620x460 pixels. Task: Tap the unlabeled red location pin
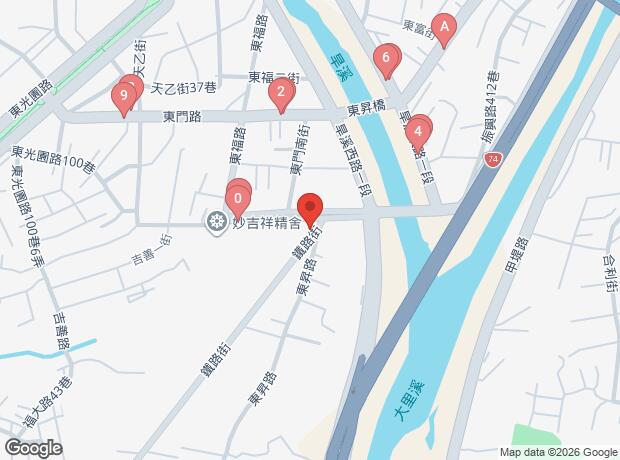[x=310, y=208]
